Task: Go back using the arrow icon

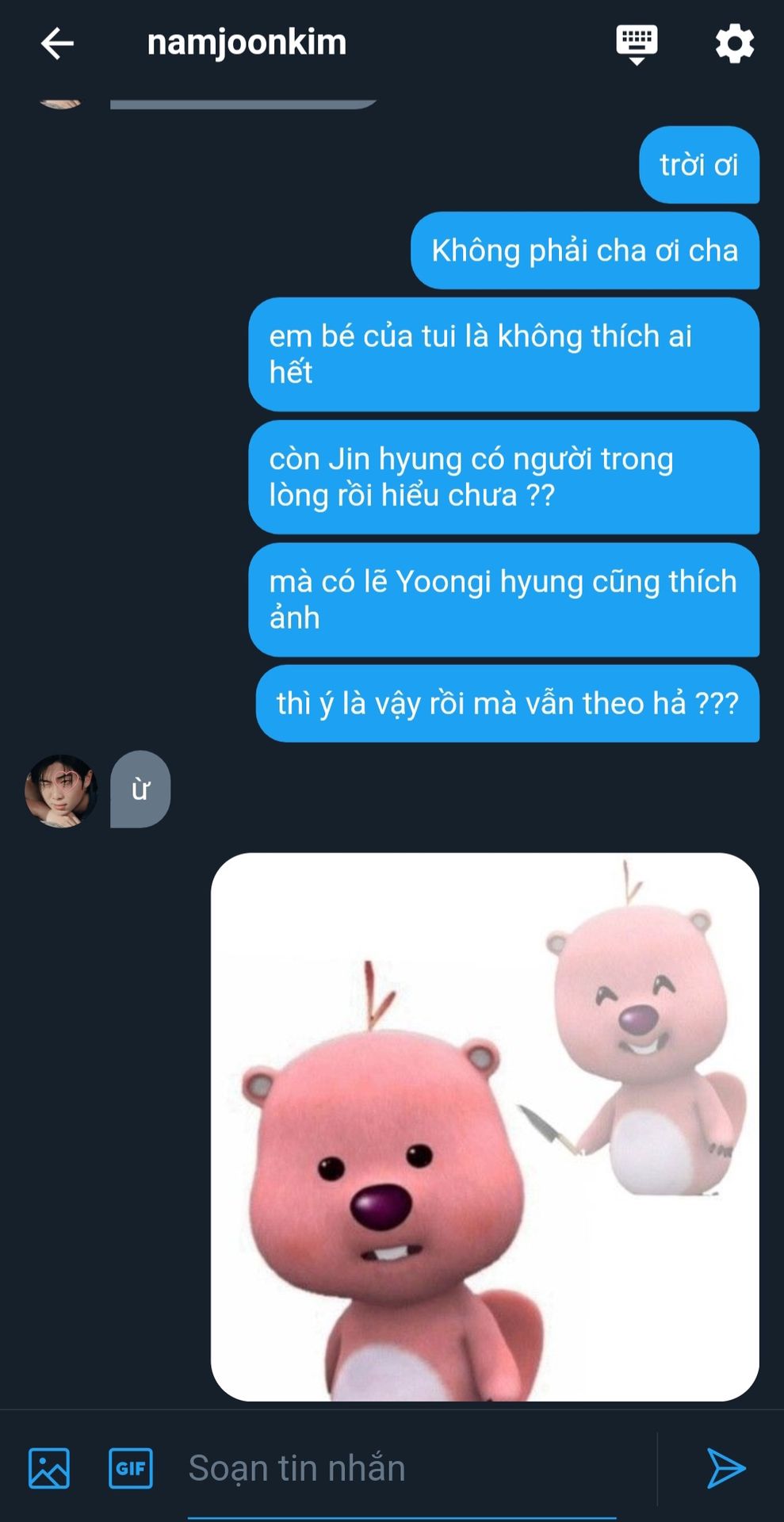Action: point(57,44)
